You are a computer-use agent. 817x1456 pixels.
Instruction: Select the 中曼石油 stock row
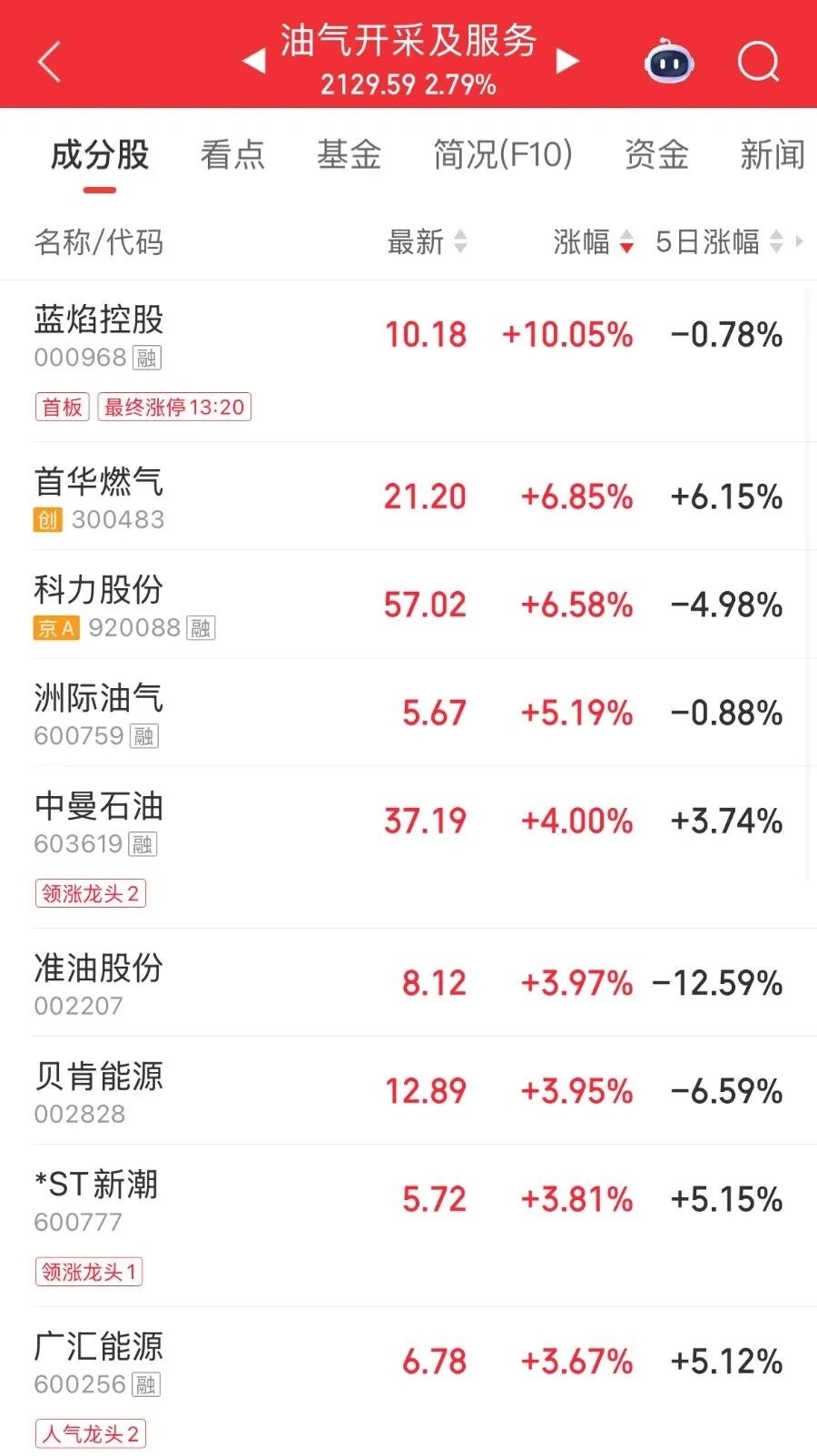click(x=408, y=820)
